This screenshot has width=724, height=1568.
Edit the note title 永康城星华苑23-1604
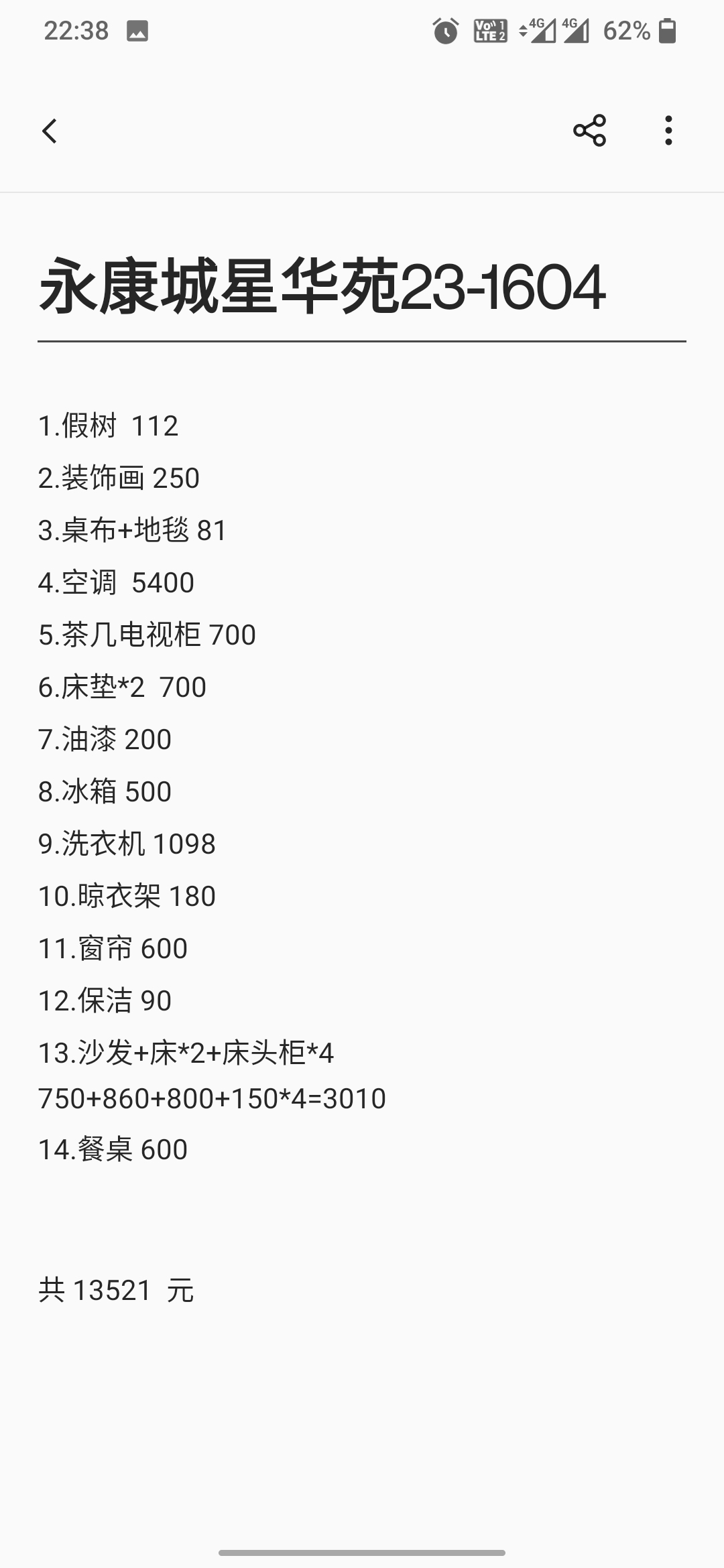click(322, 288)
